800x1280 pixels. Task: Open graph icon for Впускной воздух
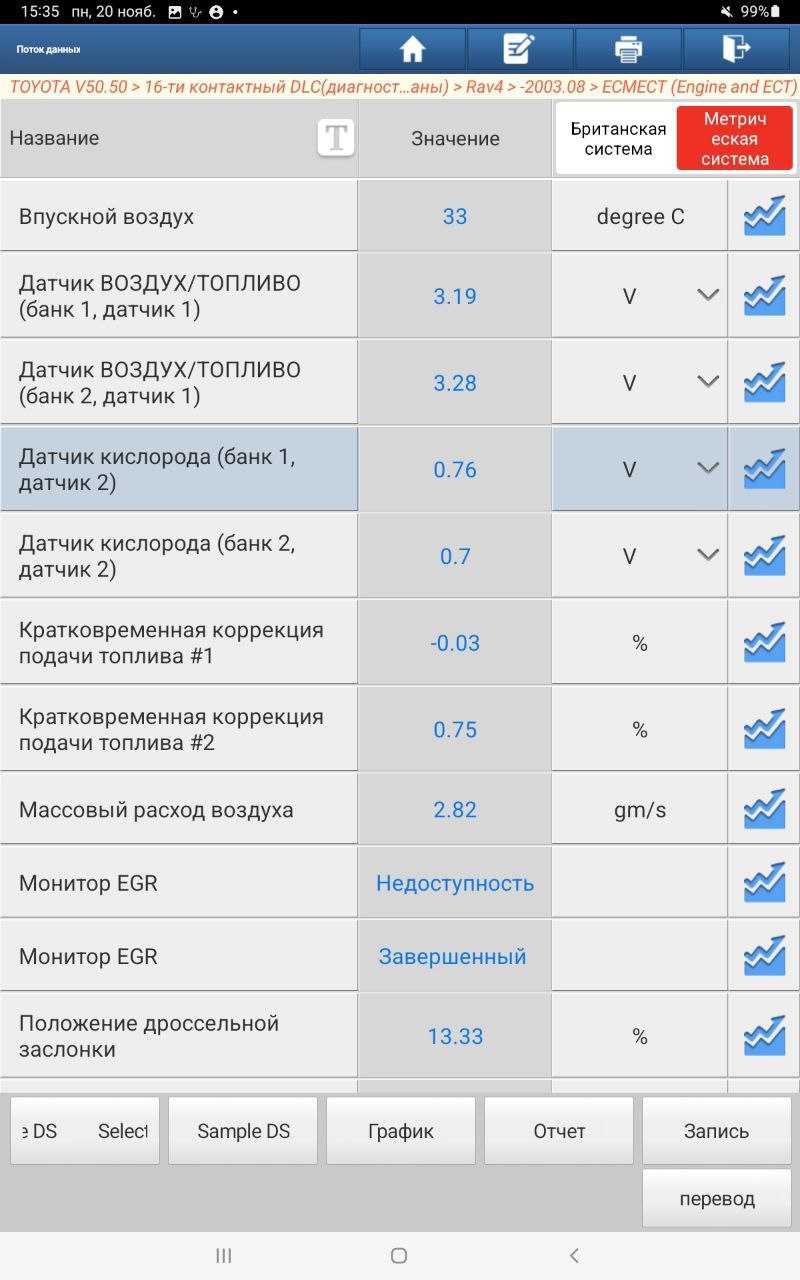coord(764,216)
